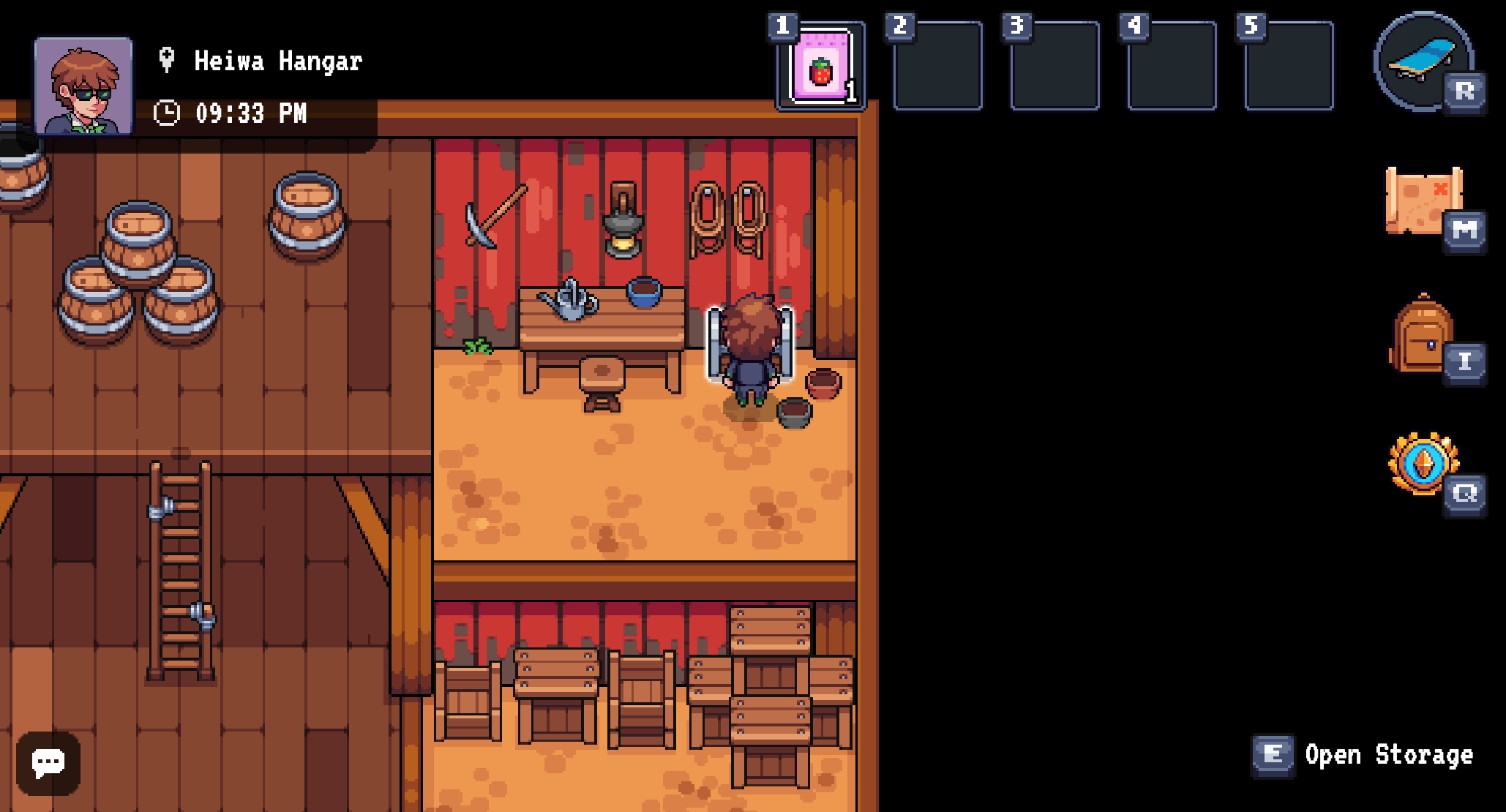The image size is (1506, 812).
Task: Open the backpack inventory
Action: tap(1423, 335)
